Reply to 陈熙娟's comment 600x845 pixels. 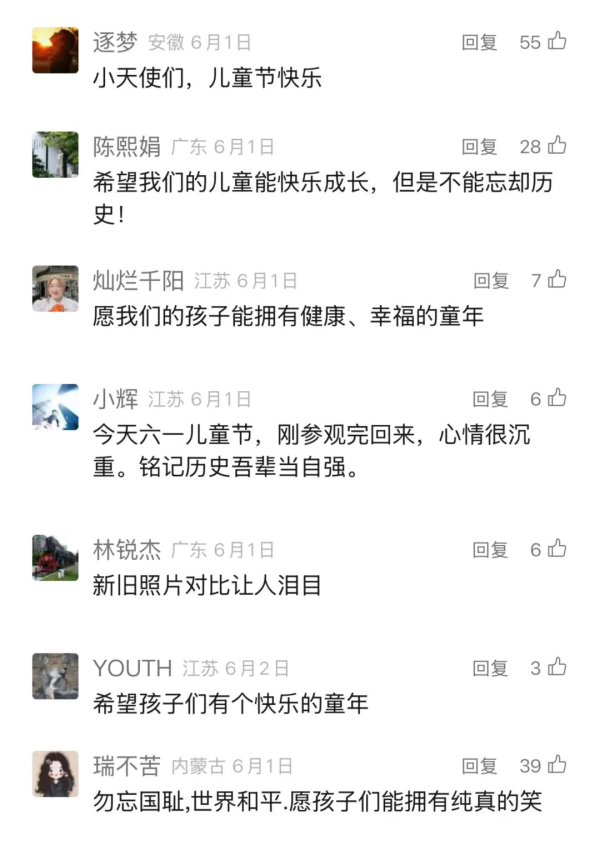[479, 147]
